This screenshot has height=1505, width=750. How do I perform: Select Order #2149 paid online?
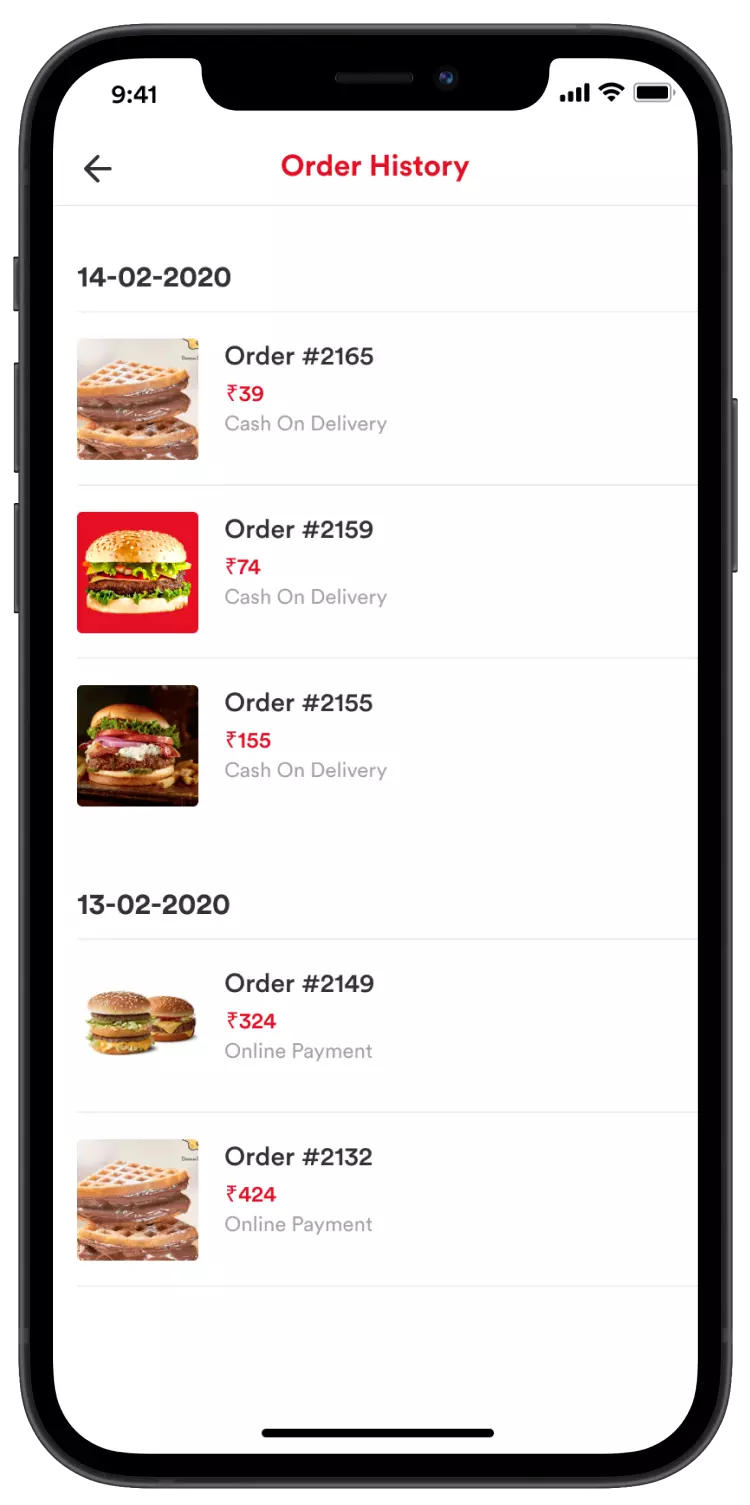pos(298,984)
